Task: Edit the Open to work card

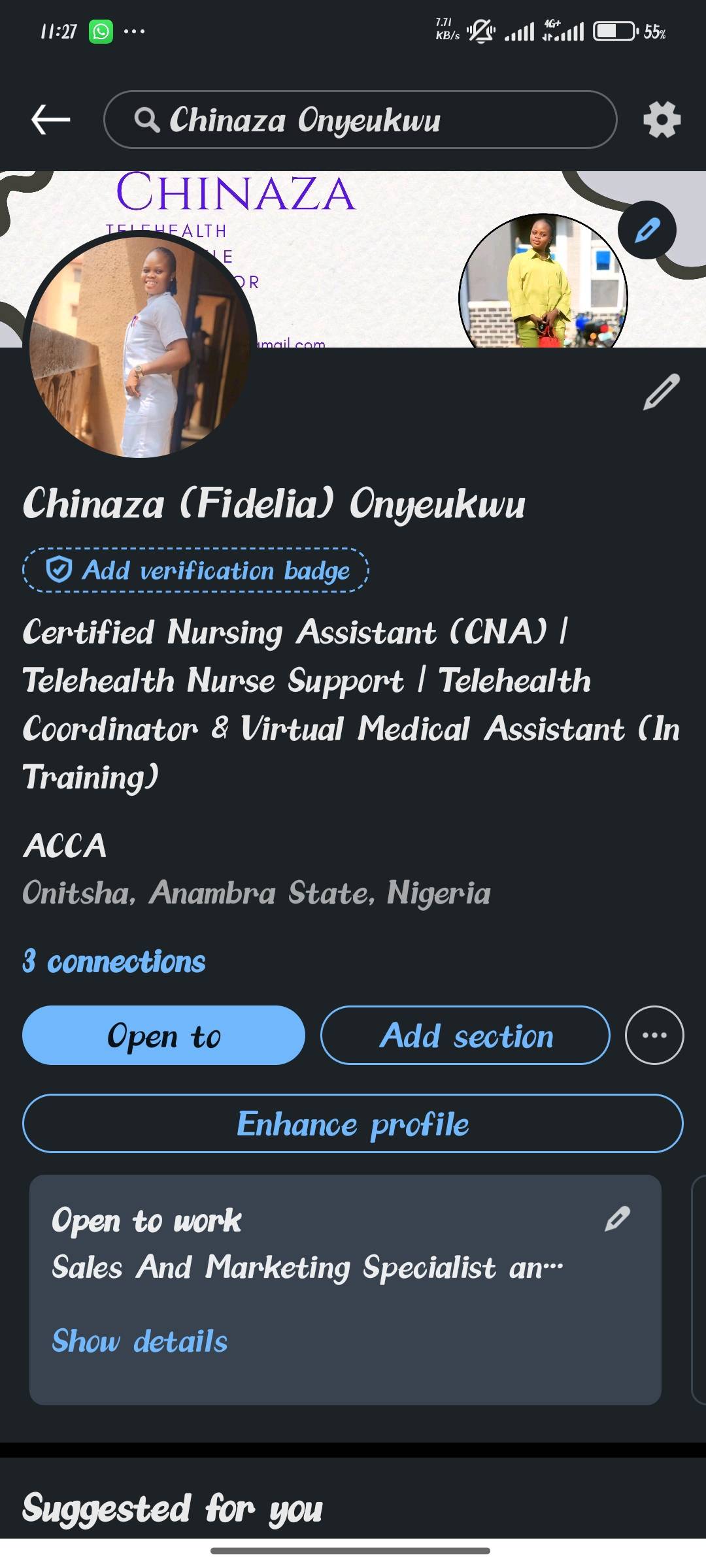Action: coord(617,1218)
